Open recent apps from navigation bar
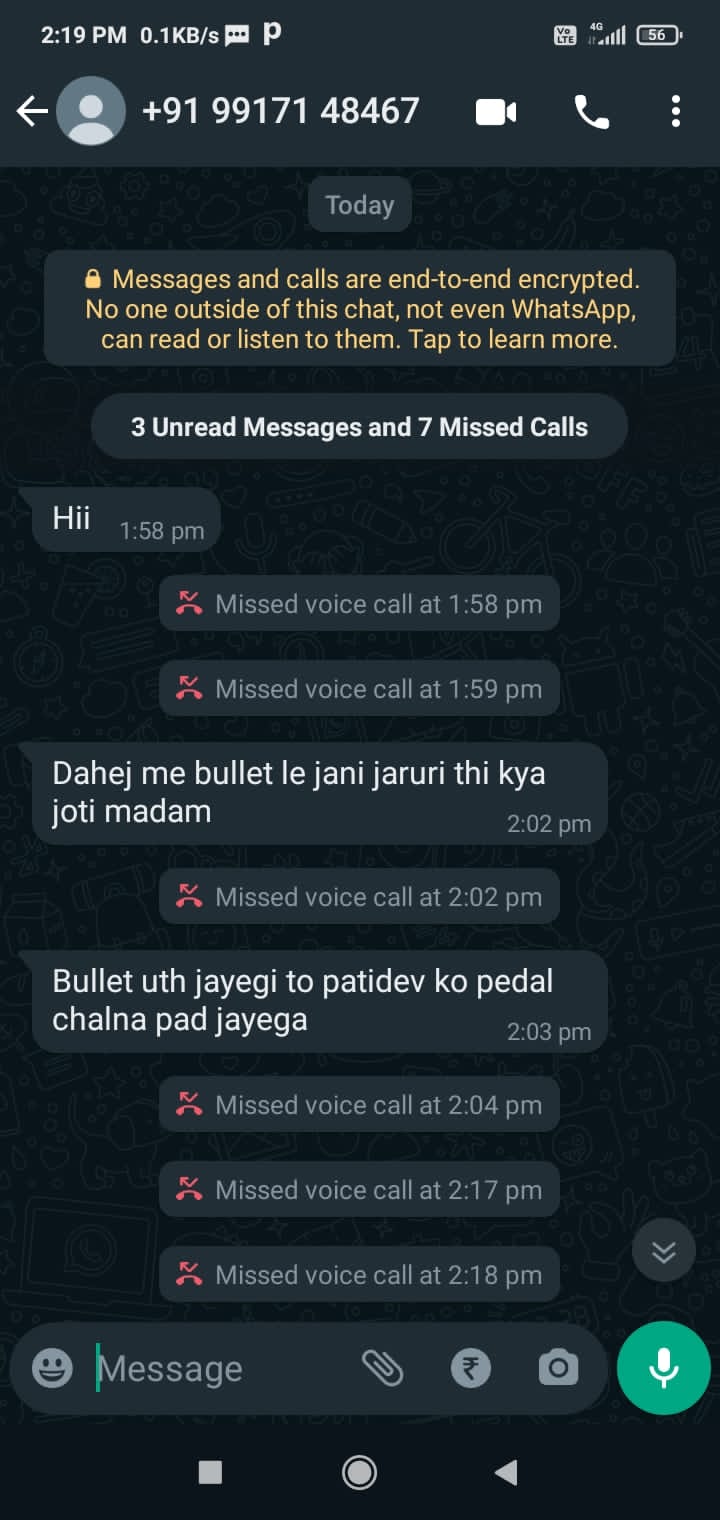 210,1472
